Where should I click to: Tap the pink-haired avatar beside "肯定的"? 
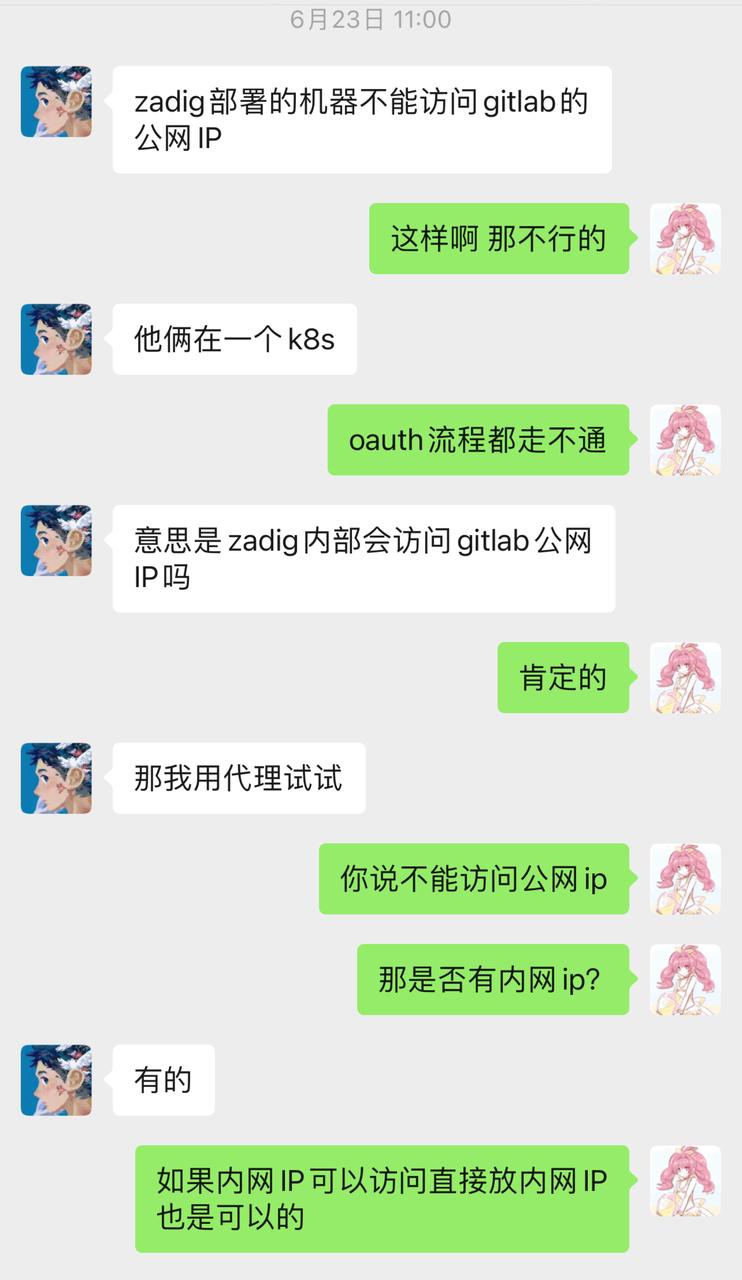click(x=685, y=677)
